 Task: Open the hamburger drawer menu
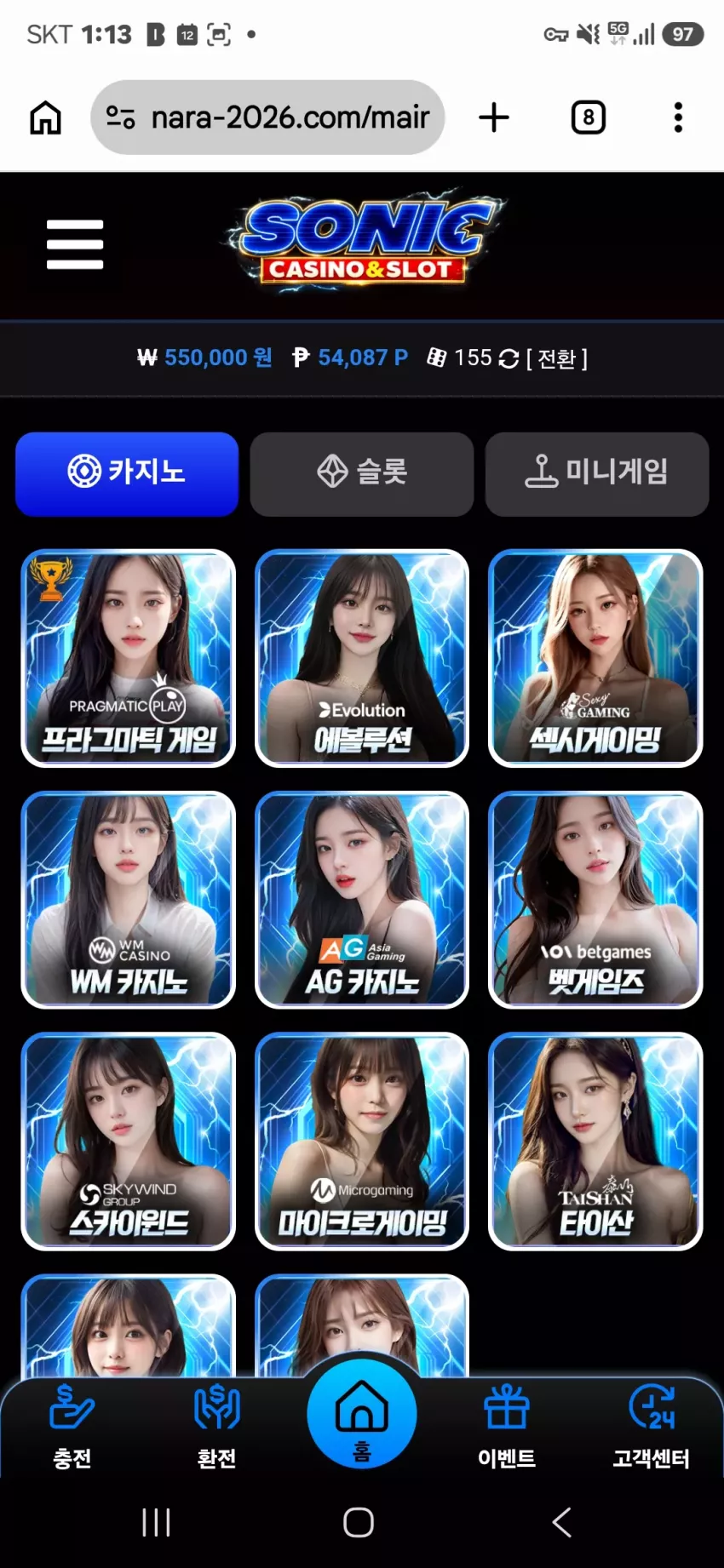[x=75, y=244]
